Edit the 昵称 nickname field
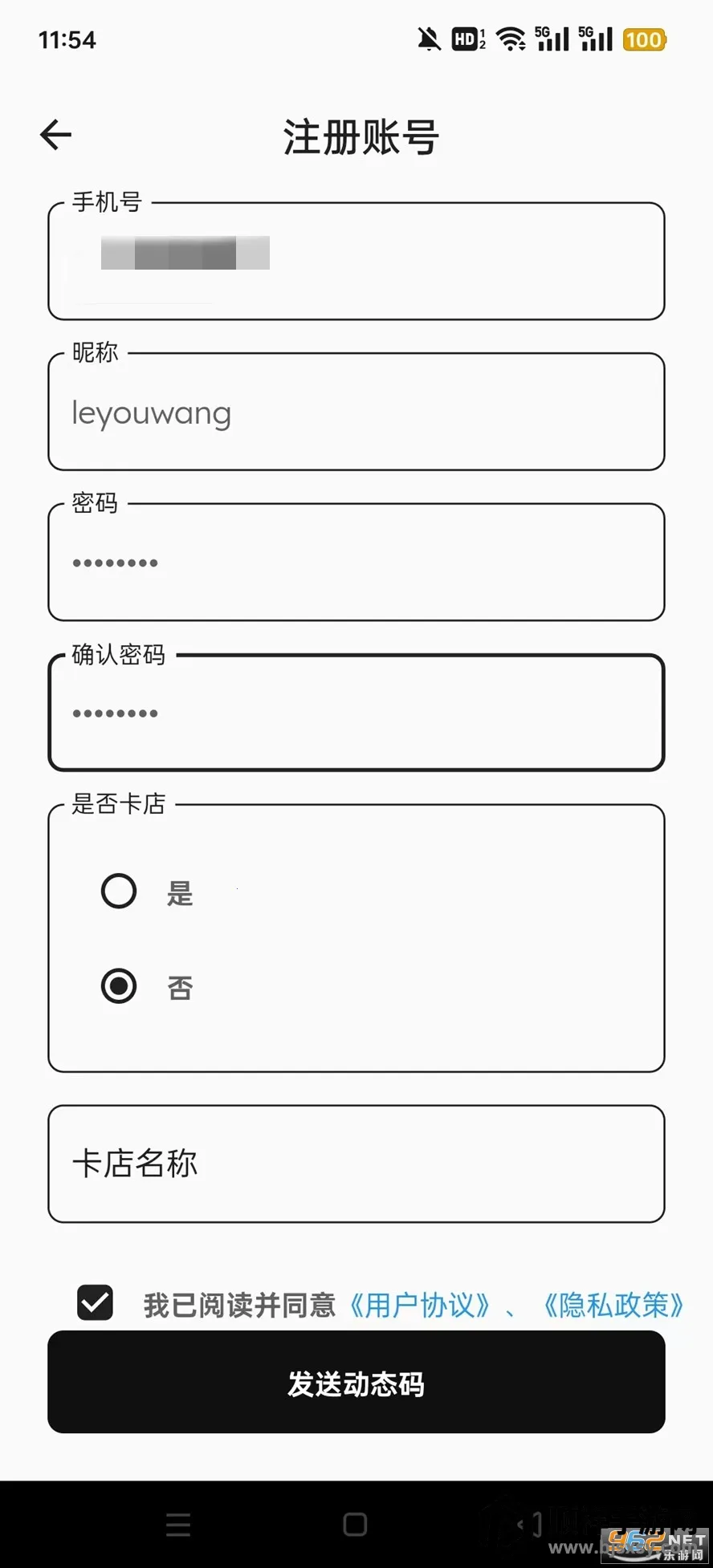Viewport: 713px width, 1568px height. tap(356, 412)
